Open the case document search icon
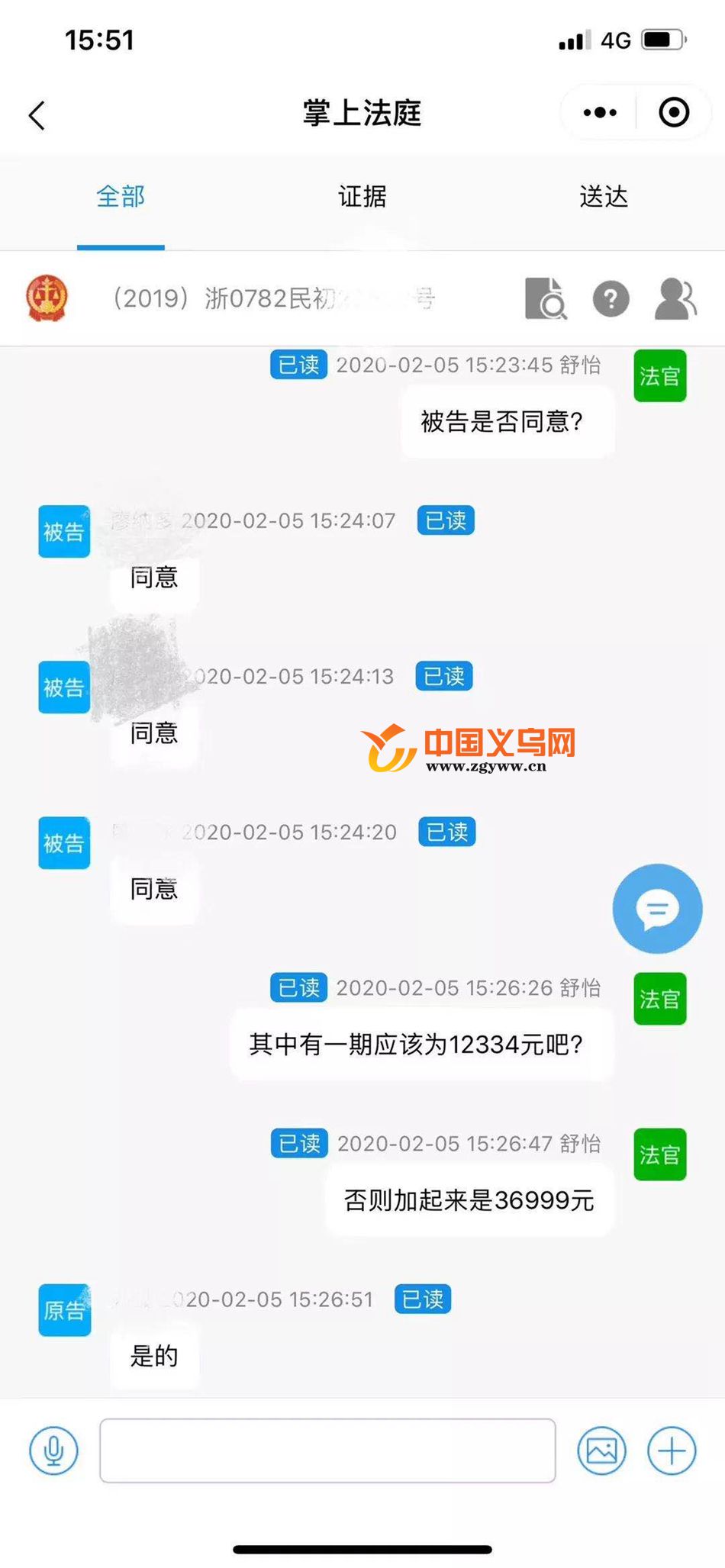Screen dimensions: 725x1568 pyautogui.click(x=546, y=298)
